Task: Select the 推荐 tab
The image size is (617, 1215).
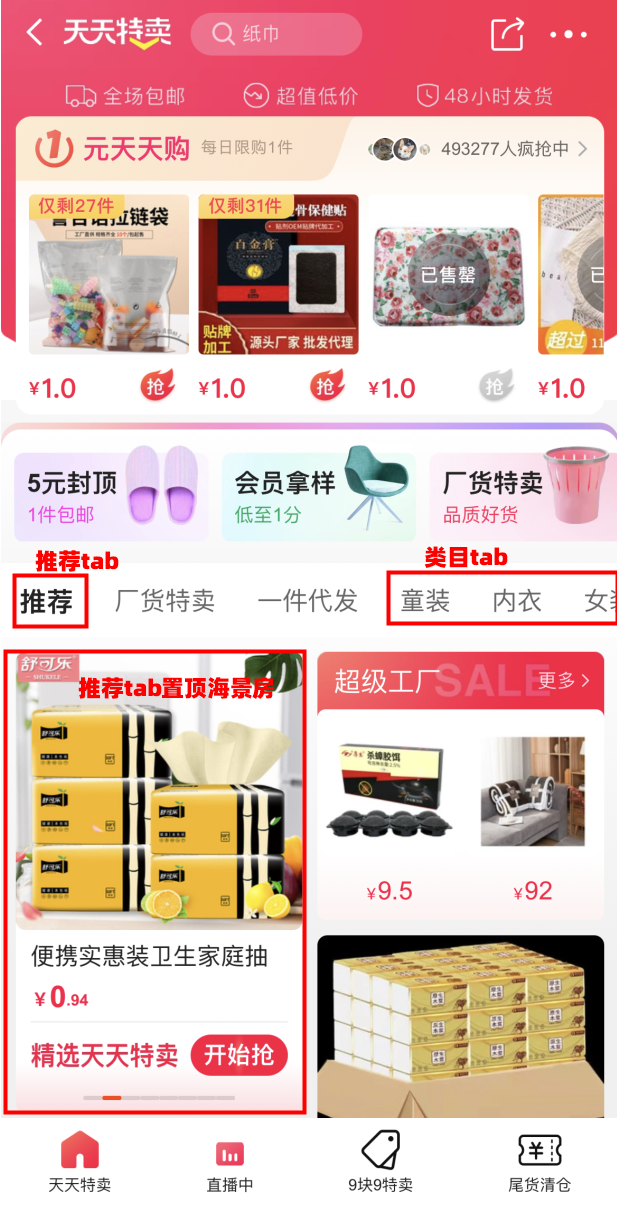Action: (x=47, y=601)
